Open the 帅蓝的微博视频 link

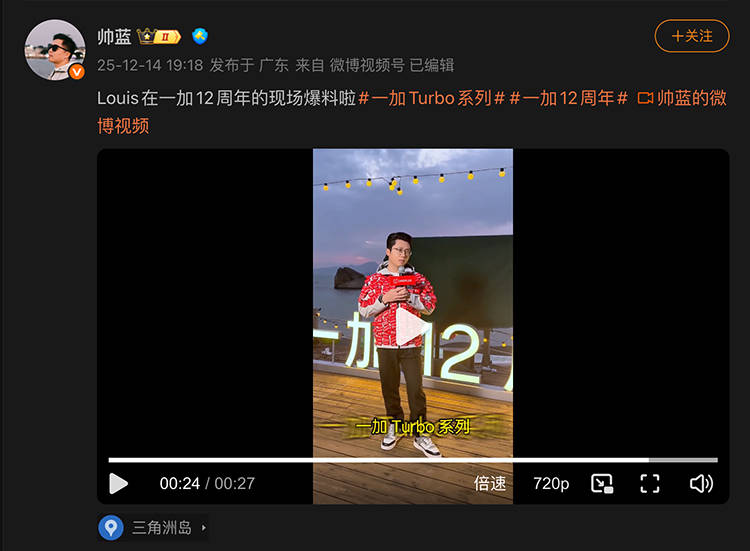pos(680,98)
